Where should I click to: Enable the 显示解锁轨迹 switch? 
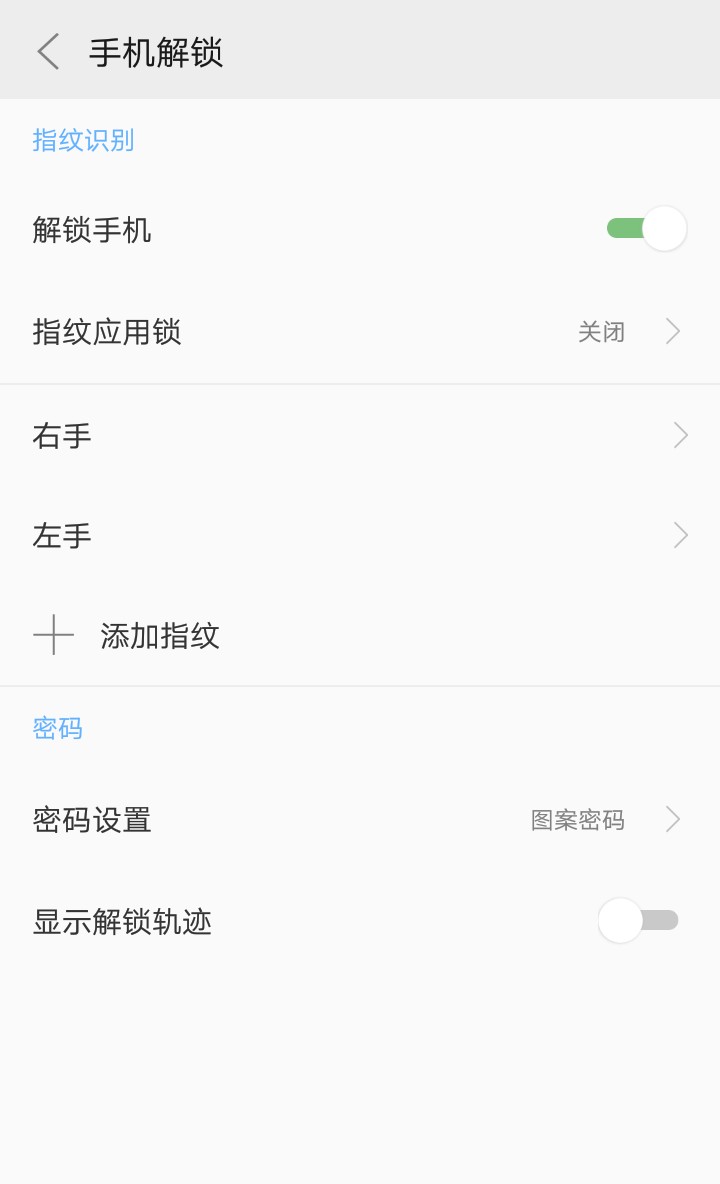(x=638, y=920)
